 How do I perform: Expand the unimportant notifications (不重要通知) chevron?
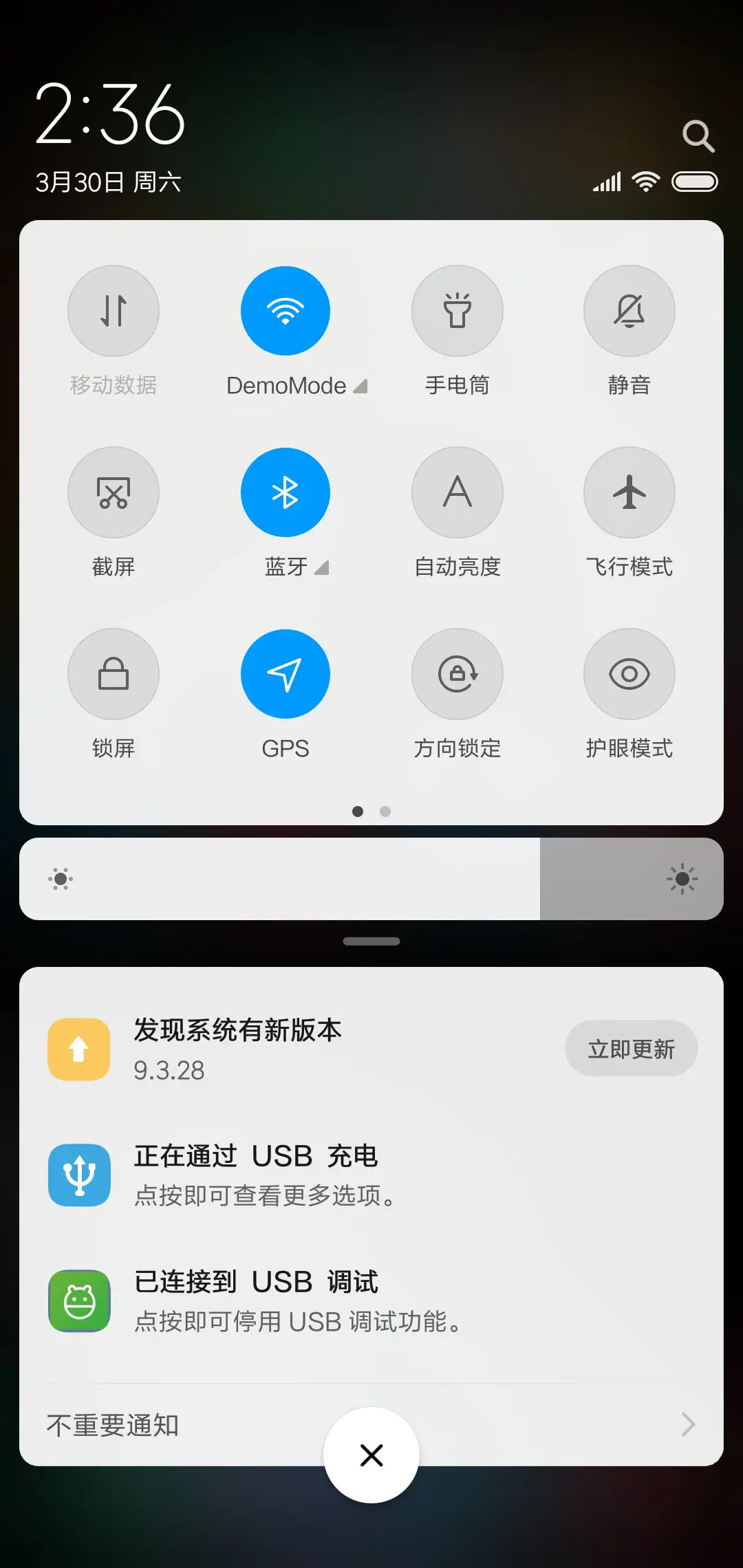pos(687,1425)
